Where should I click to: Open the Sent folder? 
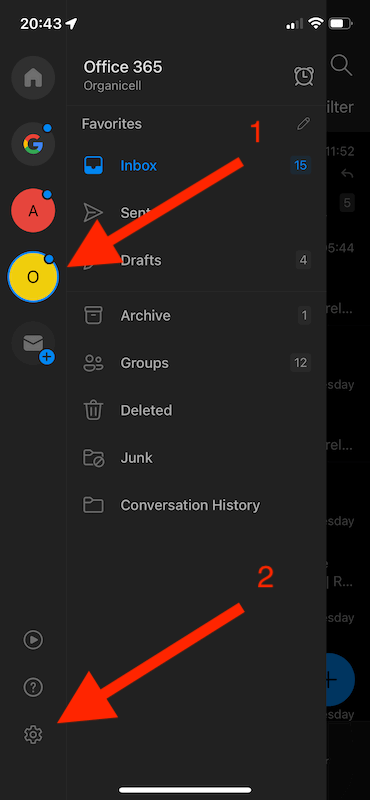click(196, 213)
